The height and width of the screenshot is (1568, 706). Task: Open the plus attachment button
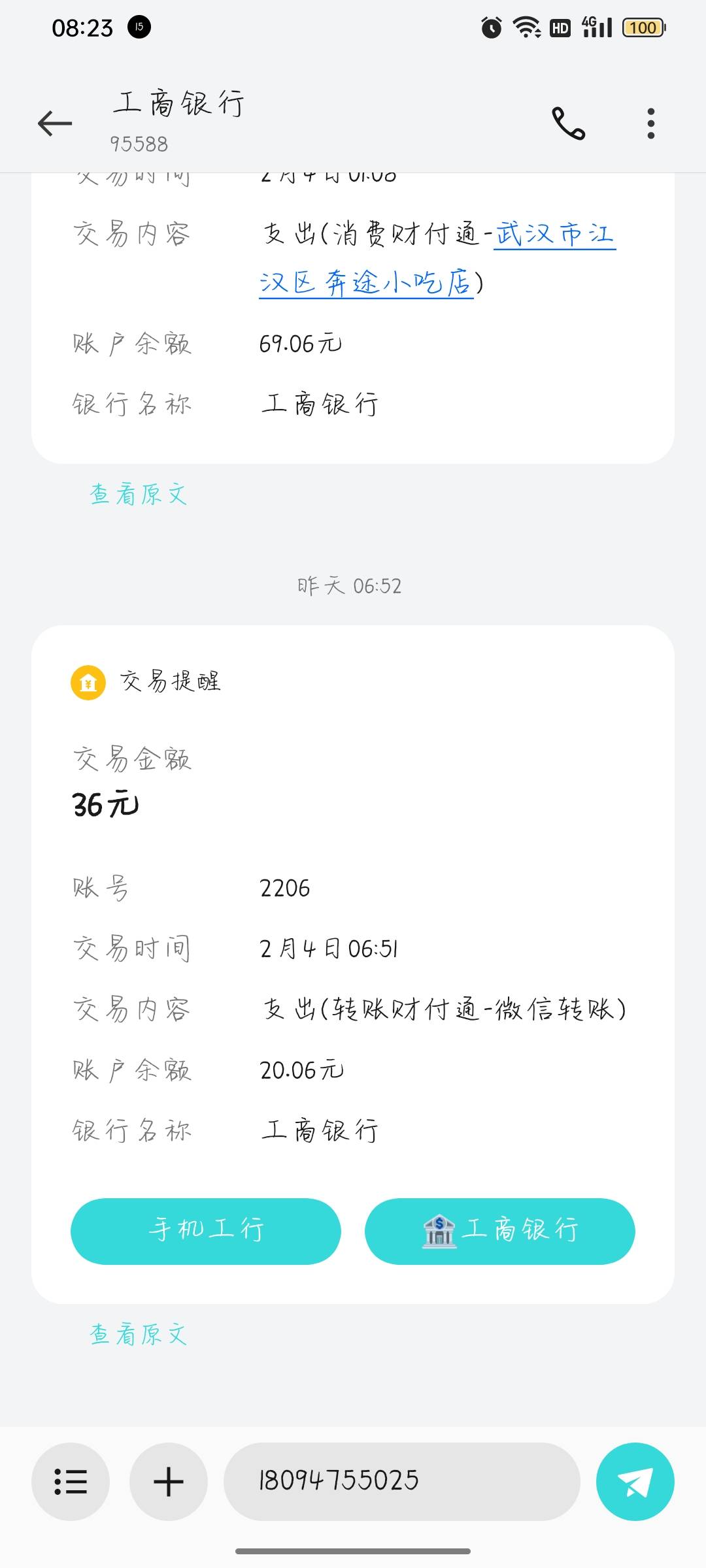[x=169, y=1481]
